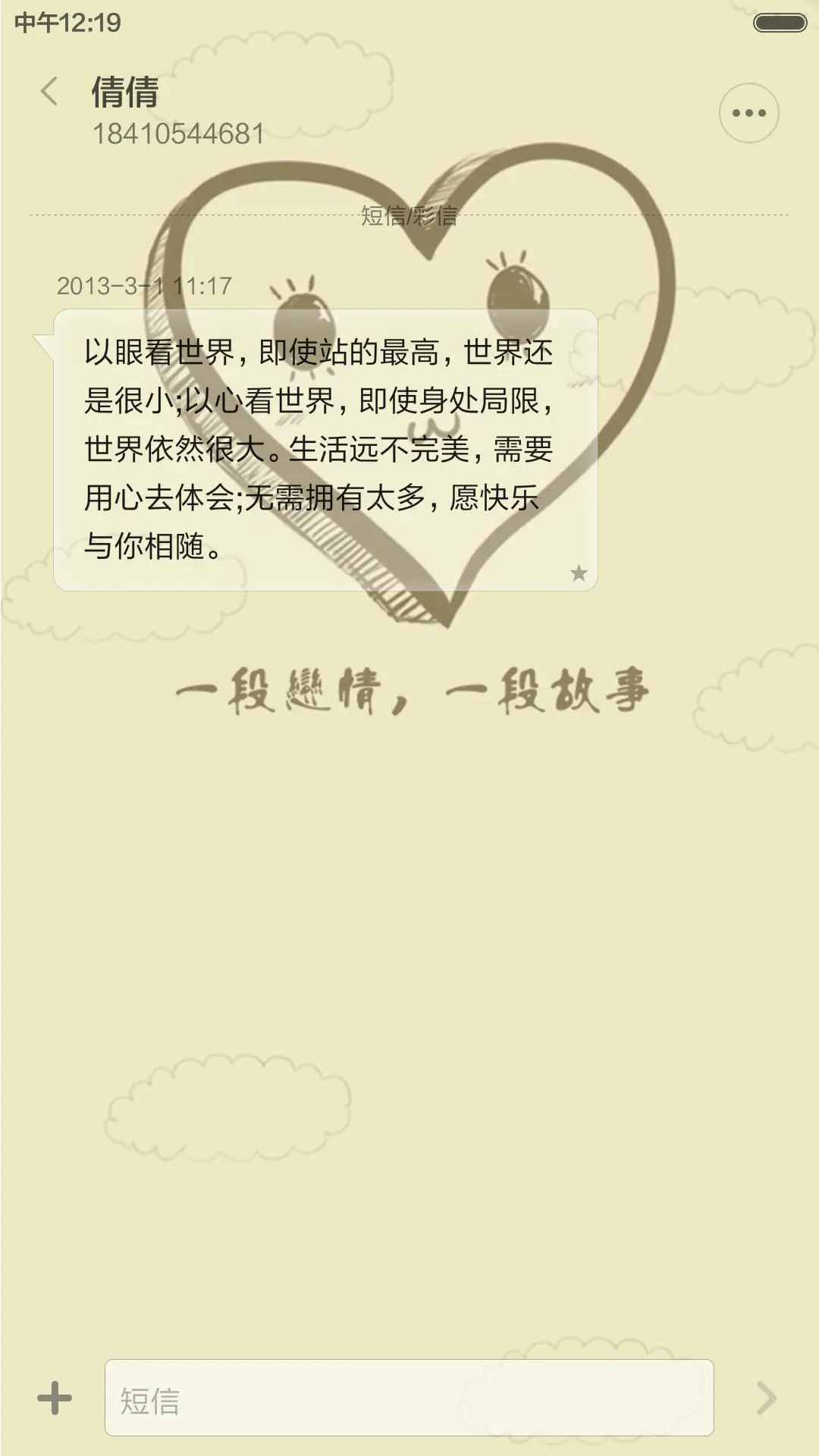
Task: Expand options via the circled ellipsis
Action: pyautogui.click(x=748, y=112)
